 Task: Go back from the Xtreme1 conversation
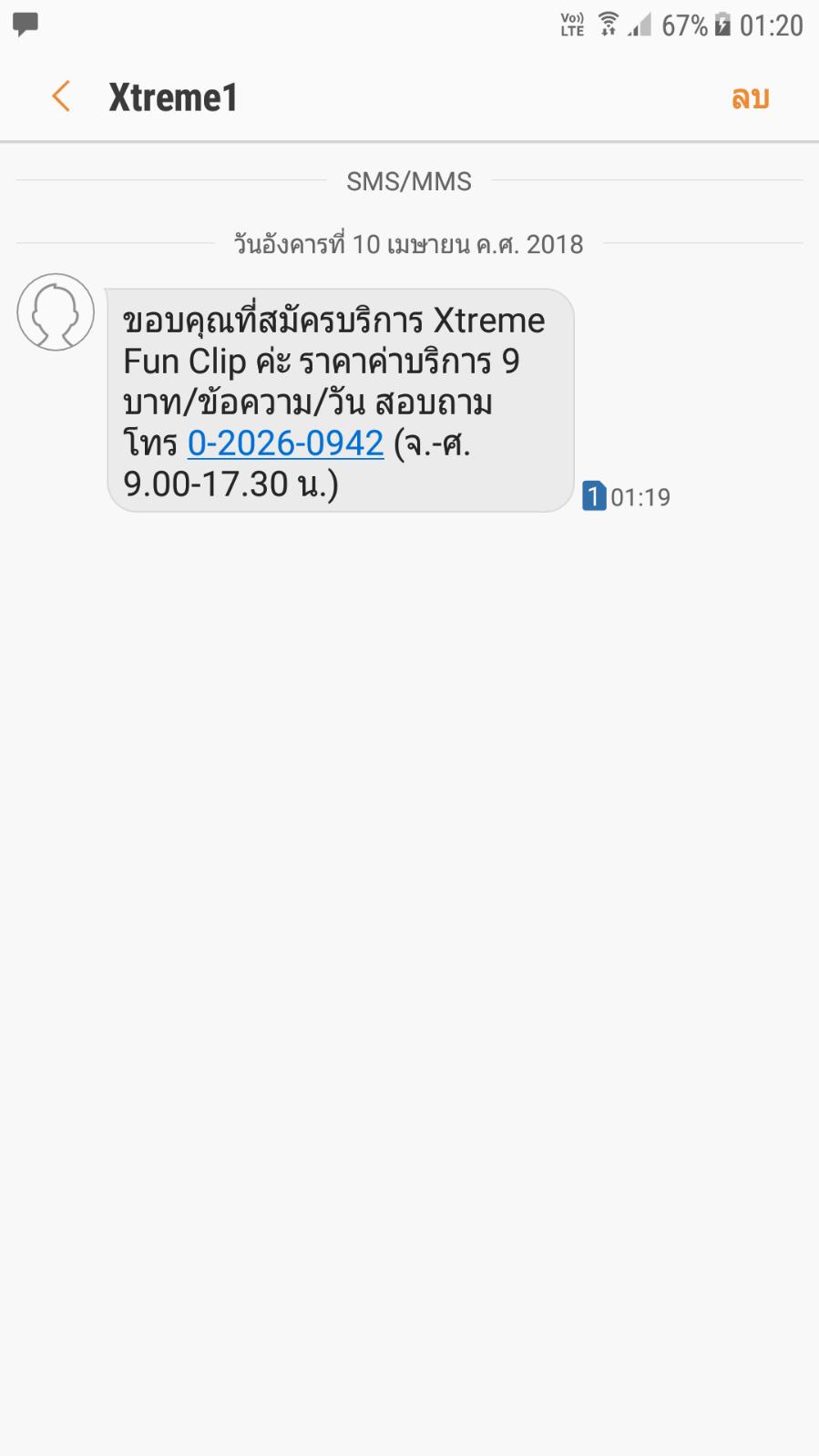(x=61, y=97)
